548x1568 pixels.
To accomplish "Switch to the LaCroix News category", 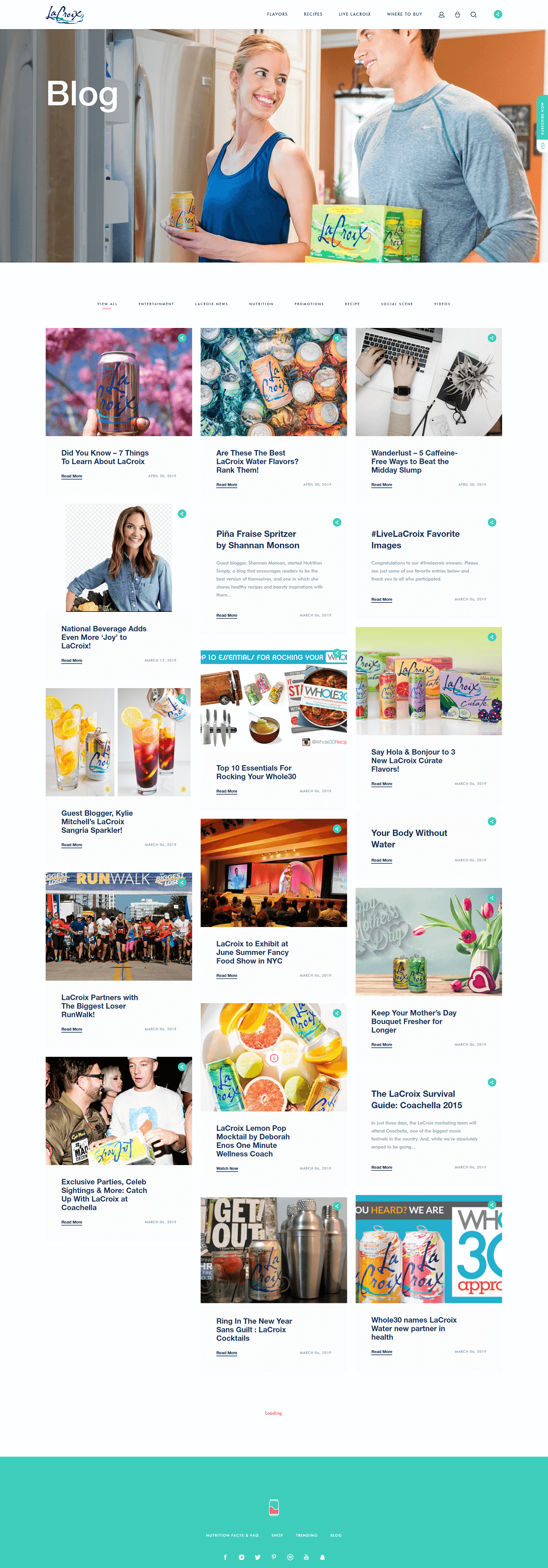I will click(x=211, y=304).
